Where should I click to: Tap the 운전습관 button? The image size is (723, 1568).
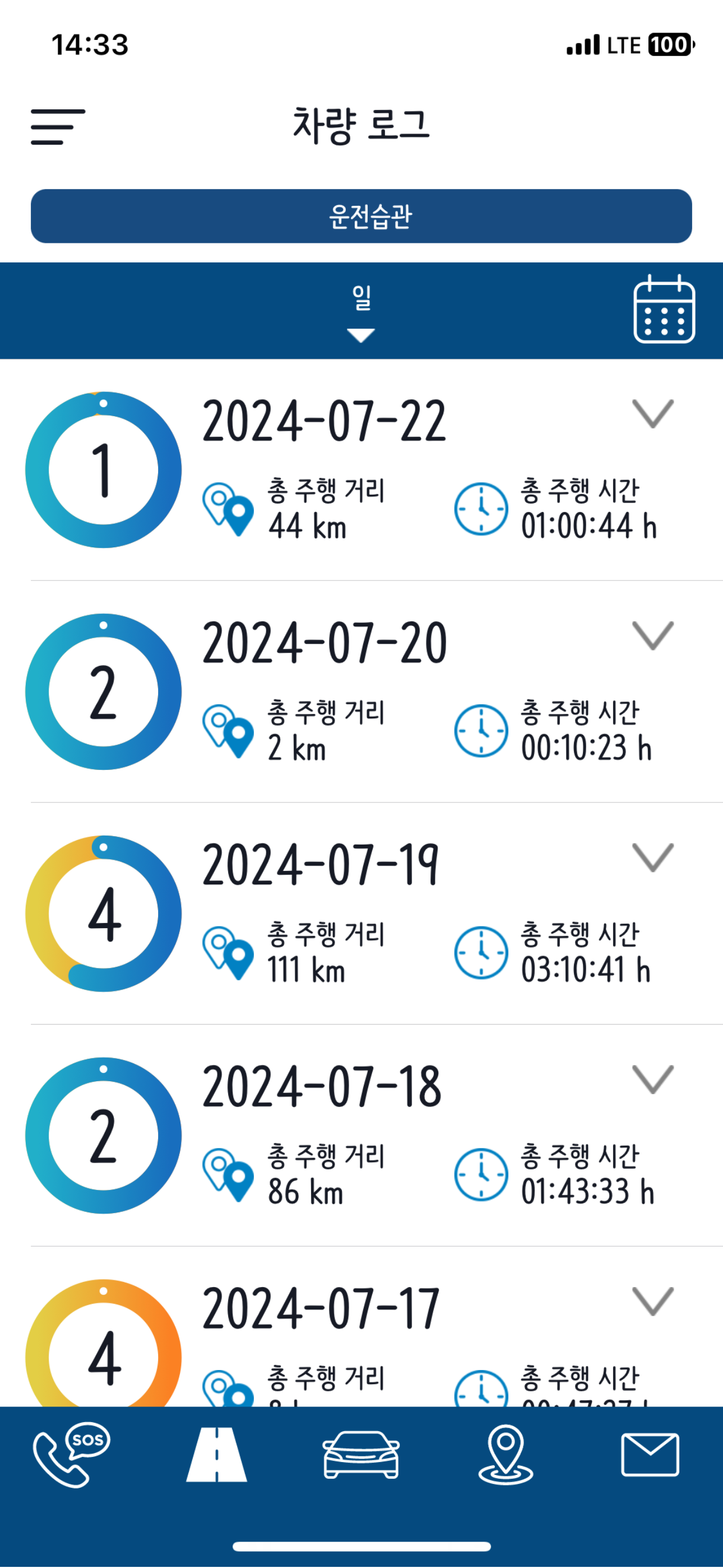pyautogui.click(x=361, y=216)
